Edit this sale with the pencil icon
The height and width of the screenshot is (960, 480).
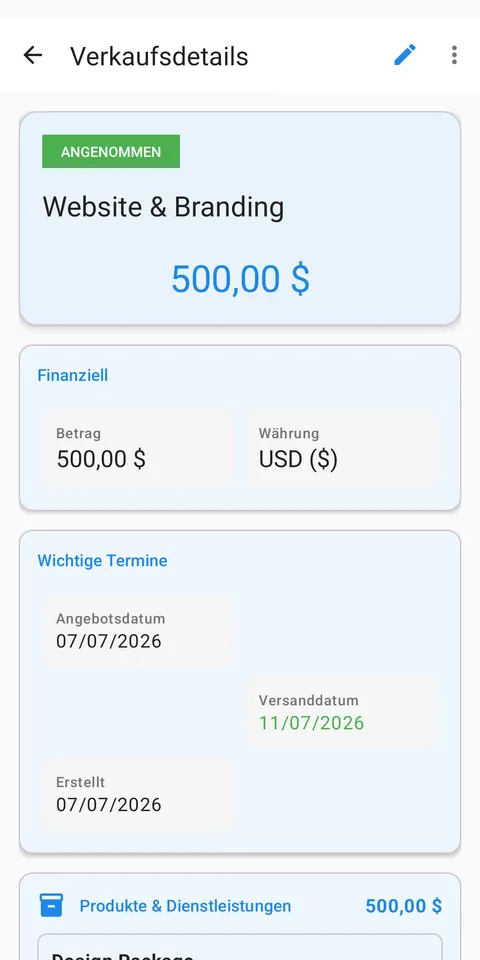(405, 55)
